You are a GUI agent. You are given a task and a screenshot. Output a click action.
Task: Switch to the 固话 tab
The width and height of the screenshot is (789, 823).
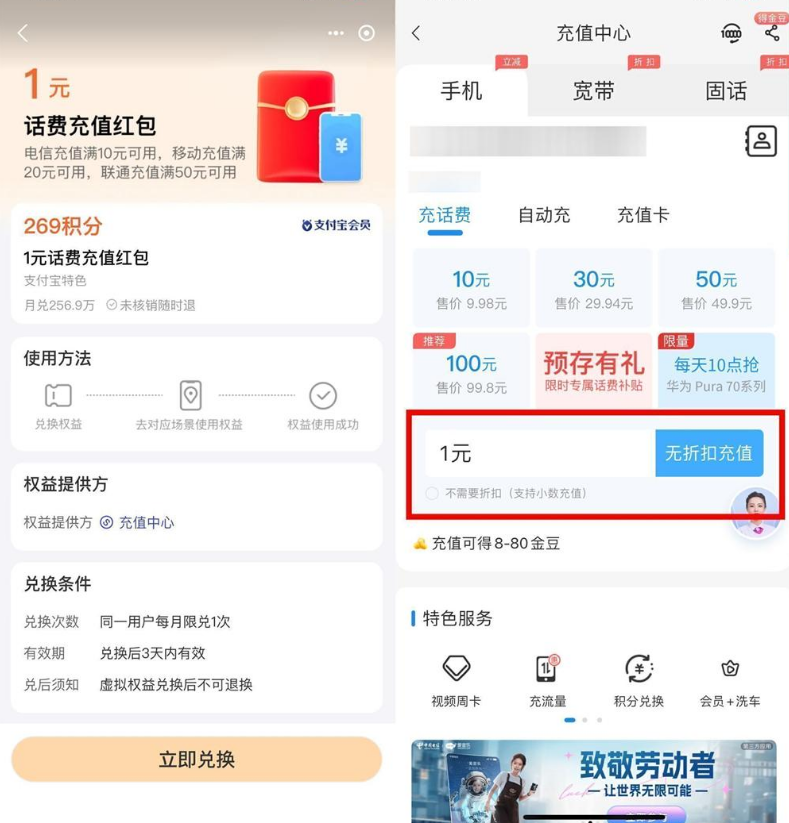[726, 91]
